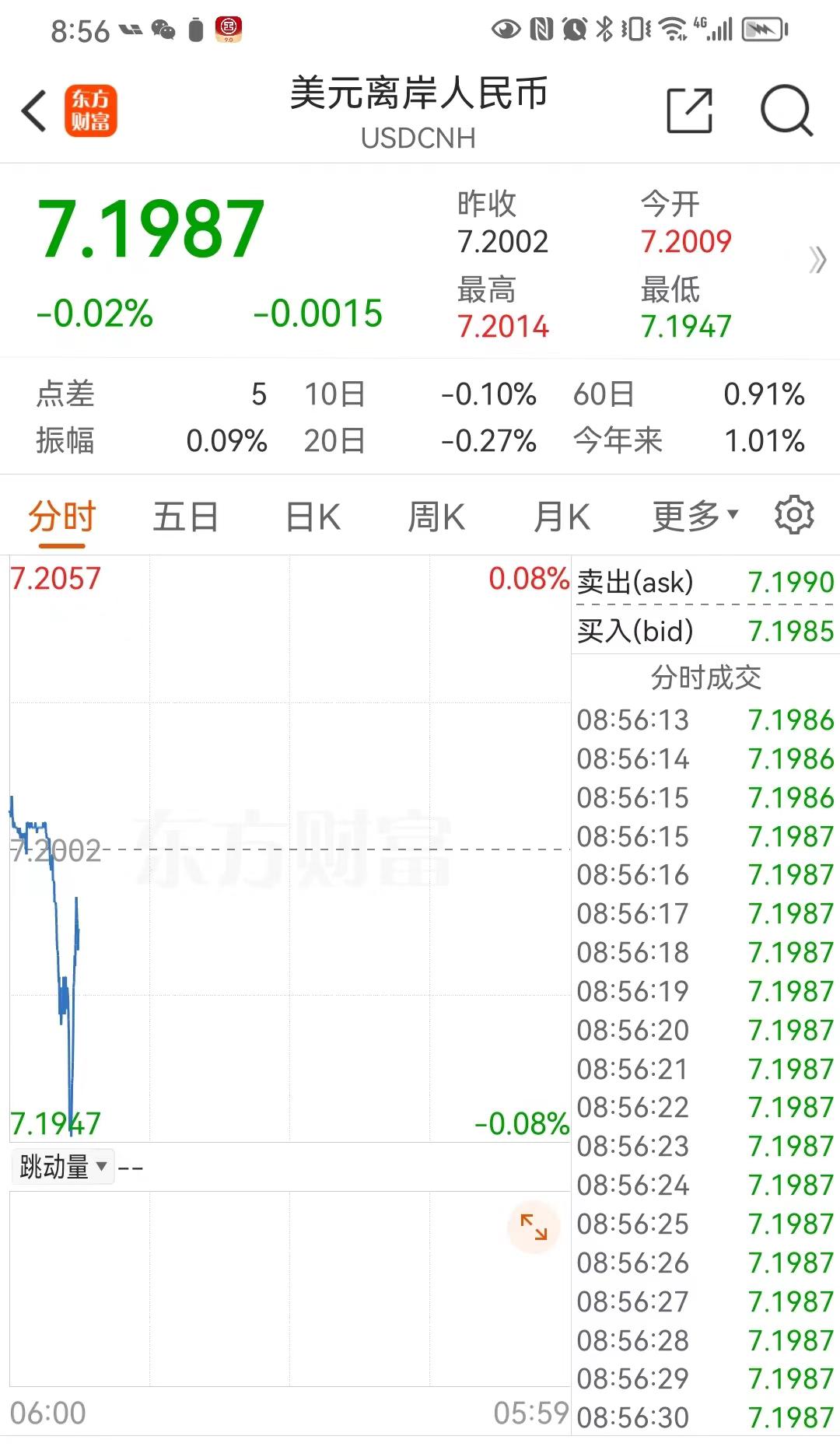Open search with the magnifier icon
This screenshot has width=840, height=1450.
click(x=786, y=110)
